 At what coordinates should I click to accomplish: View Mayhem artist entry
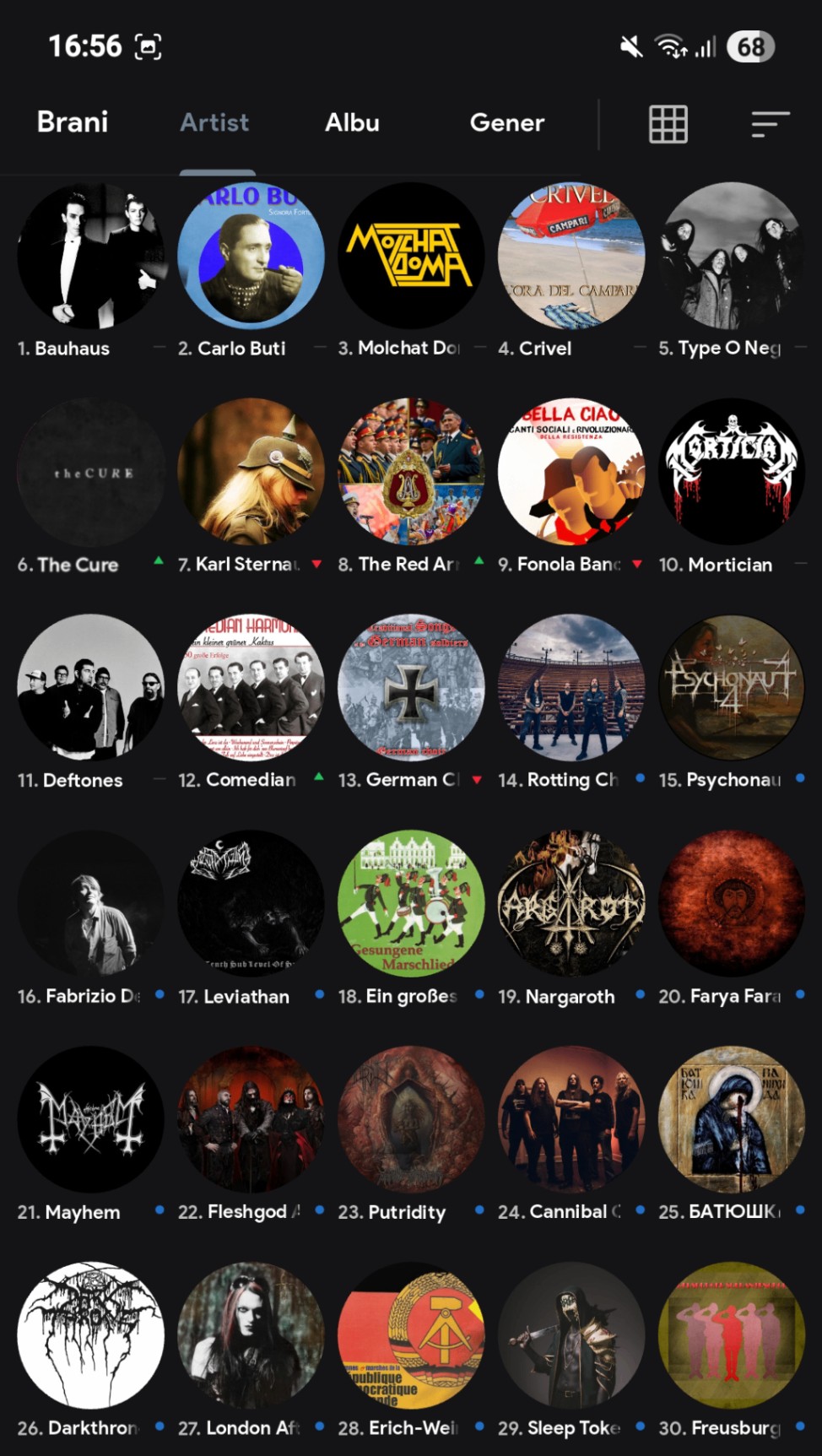(90, 1120)
